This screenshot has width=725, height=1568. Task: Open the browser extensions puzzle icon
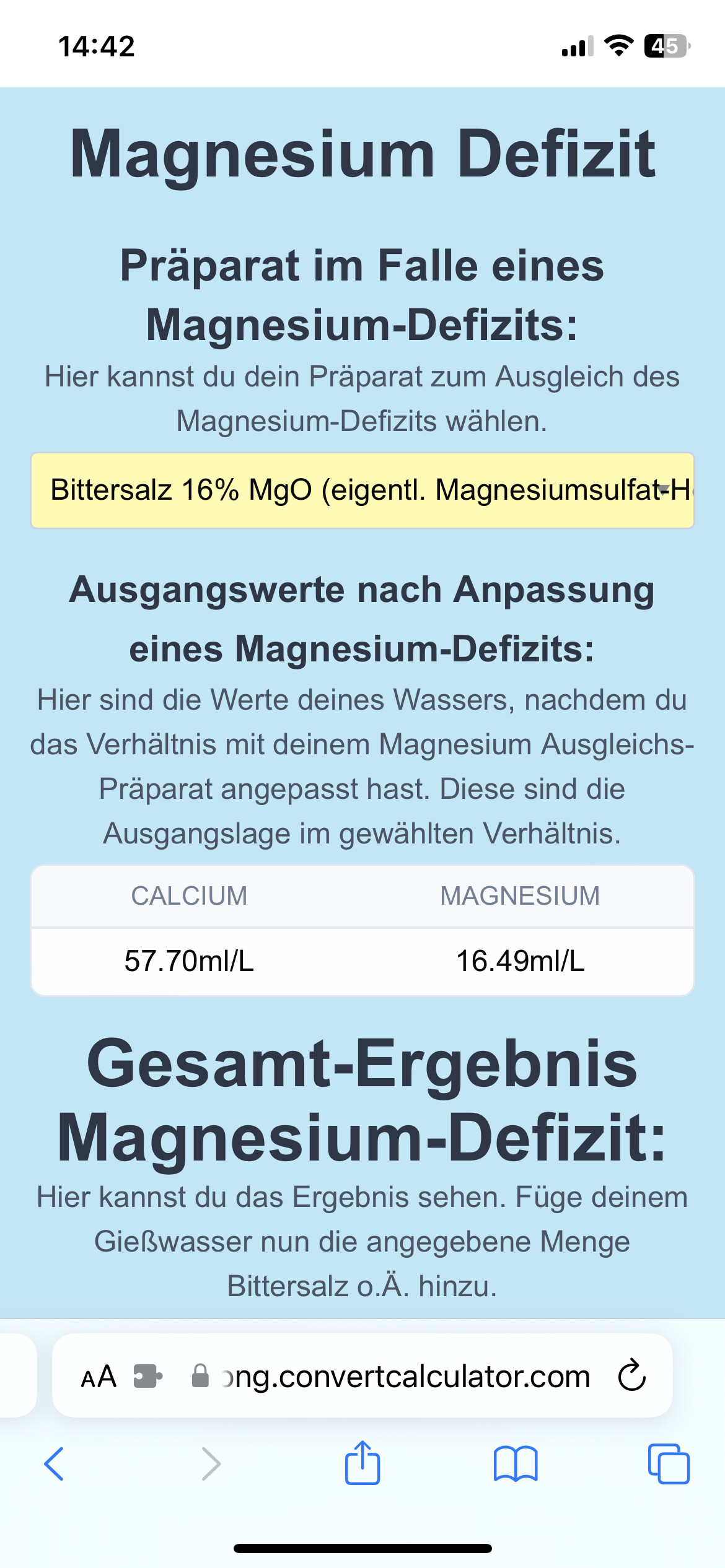pos(147,1377)
